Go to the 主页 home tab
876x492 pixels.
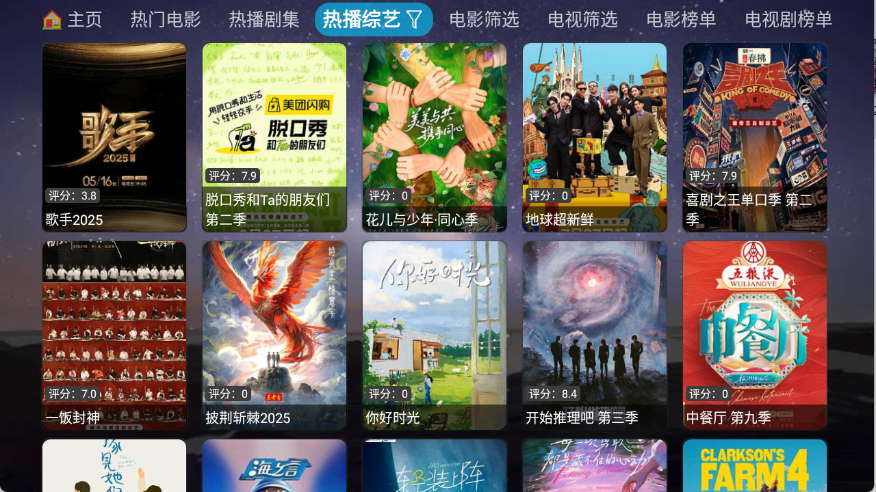click(73, 19)
